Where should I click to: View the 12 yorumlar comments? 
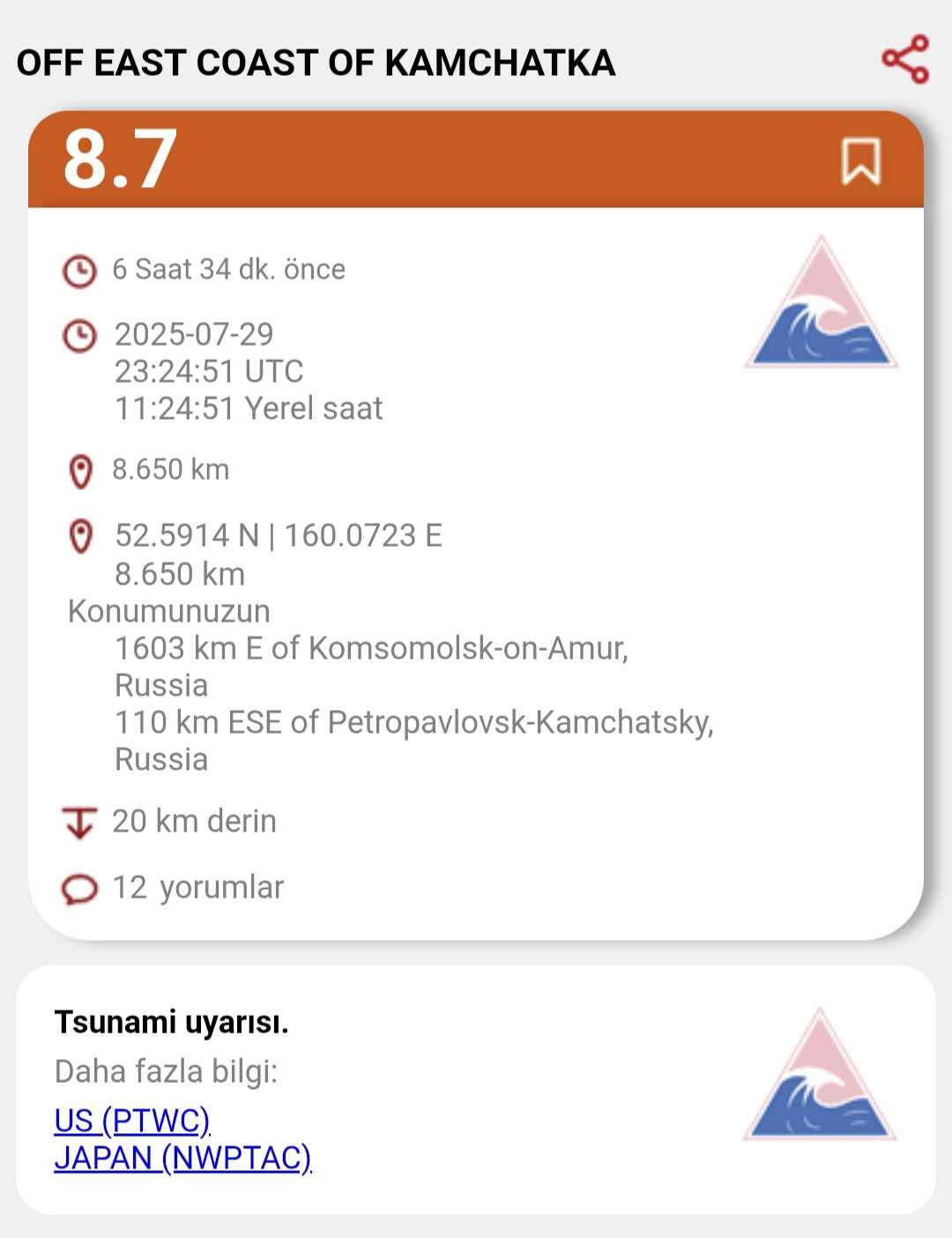point(197,887)
